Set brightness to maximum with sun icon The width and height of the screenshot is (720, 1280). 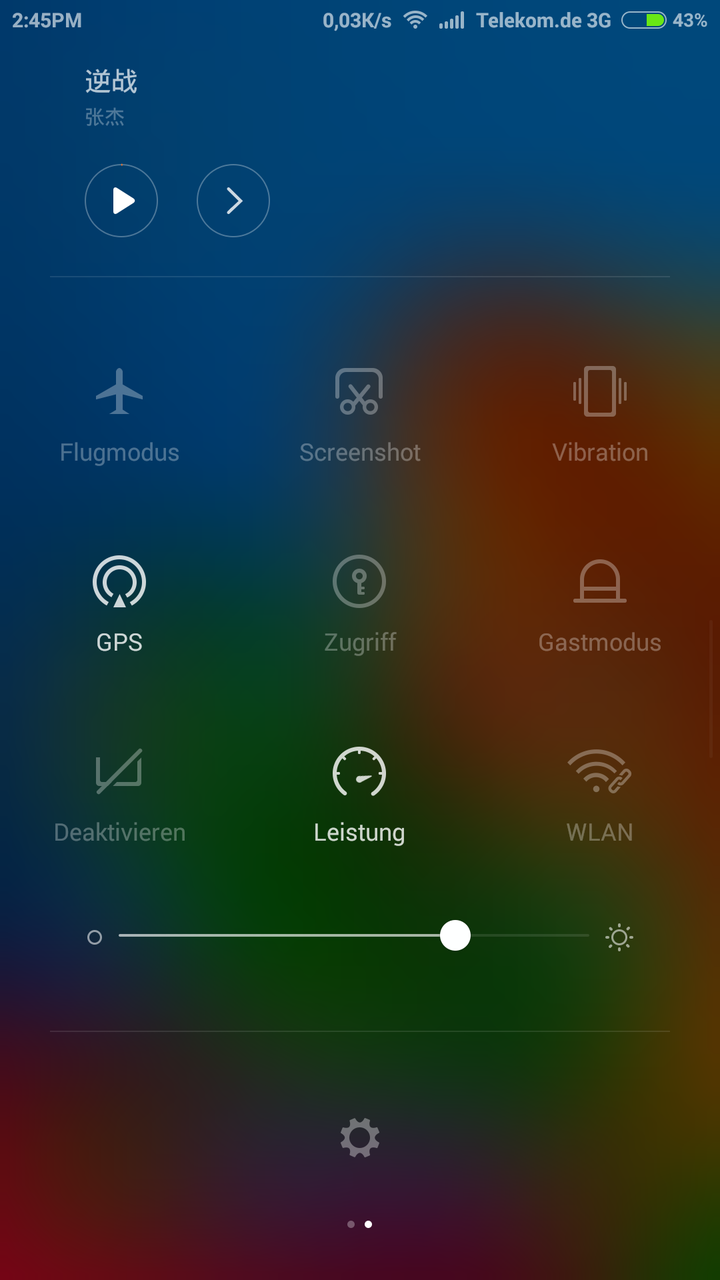pyautogui.click(x=619, y=937)
